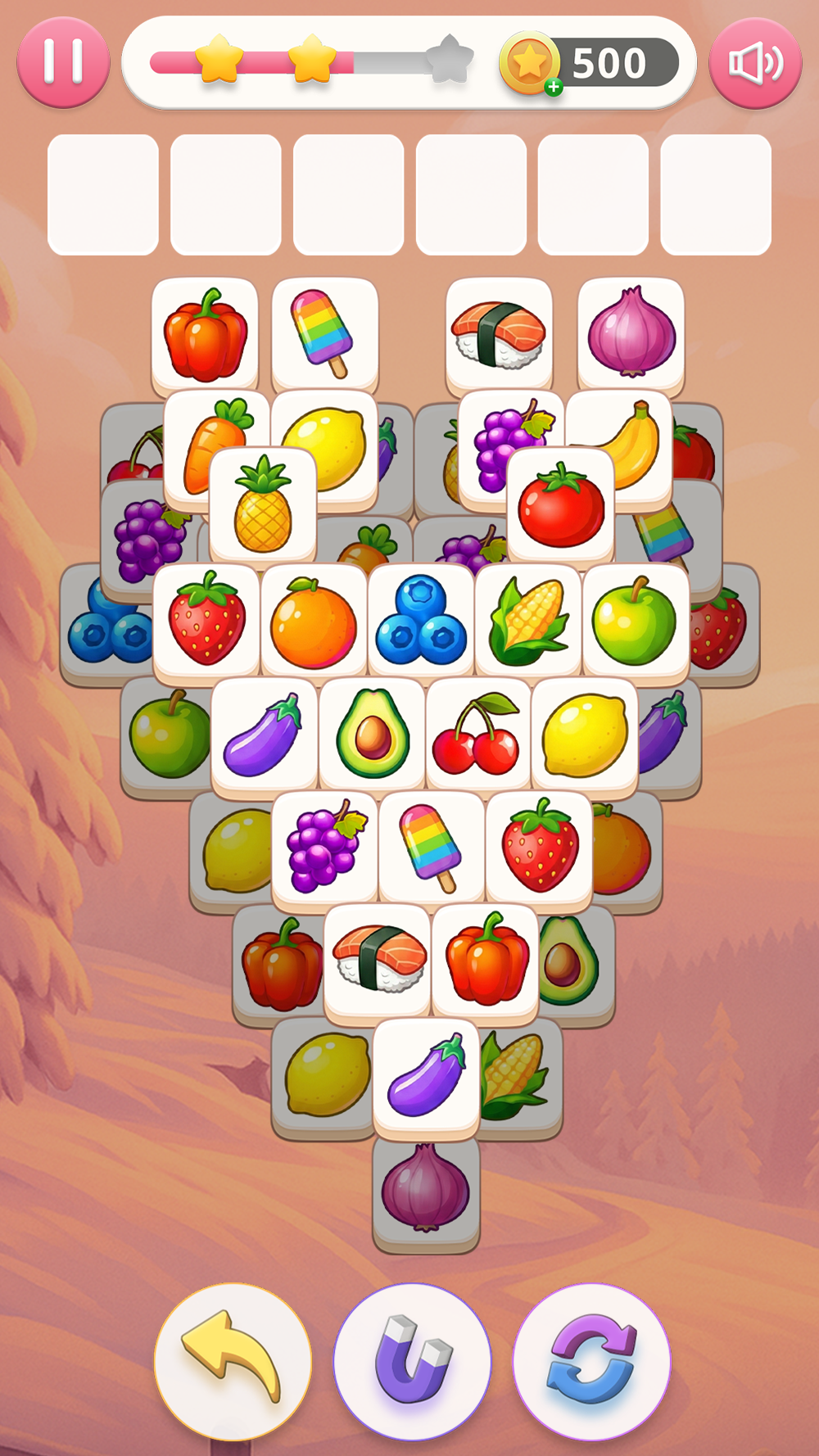The height and width of the screenshot is (1456, 819).
Task: Tap the orange tile beside the strawberry
Action: tap(314, 622)
